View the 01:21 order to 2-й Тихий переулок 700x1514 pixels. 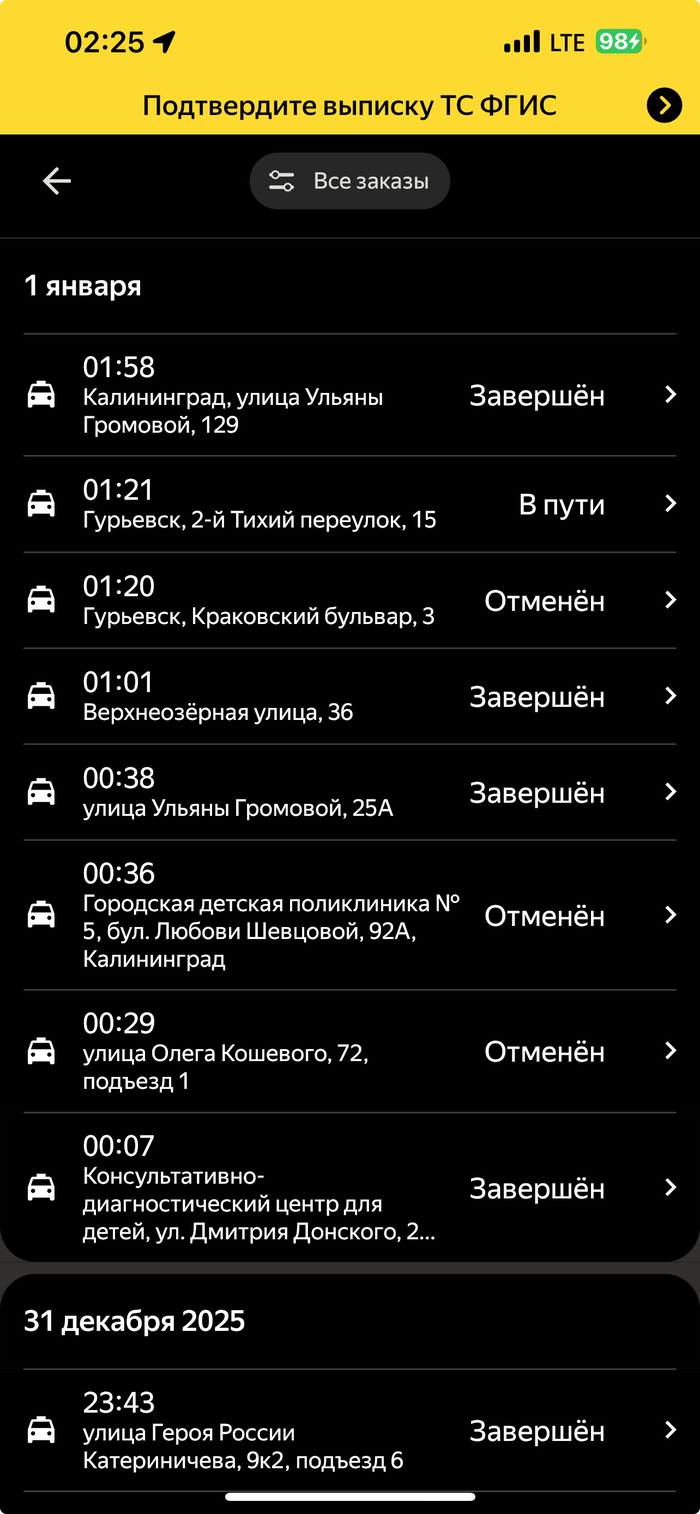coord(350,504)
